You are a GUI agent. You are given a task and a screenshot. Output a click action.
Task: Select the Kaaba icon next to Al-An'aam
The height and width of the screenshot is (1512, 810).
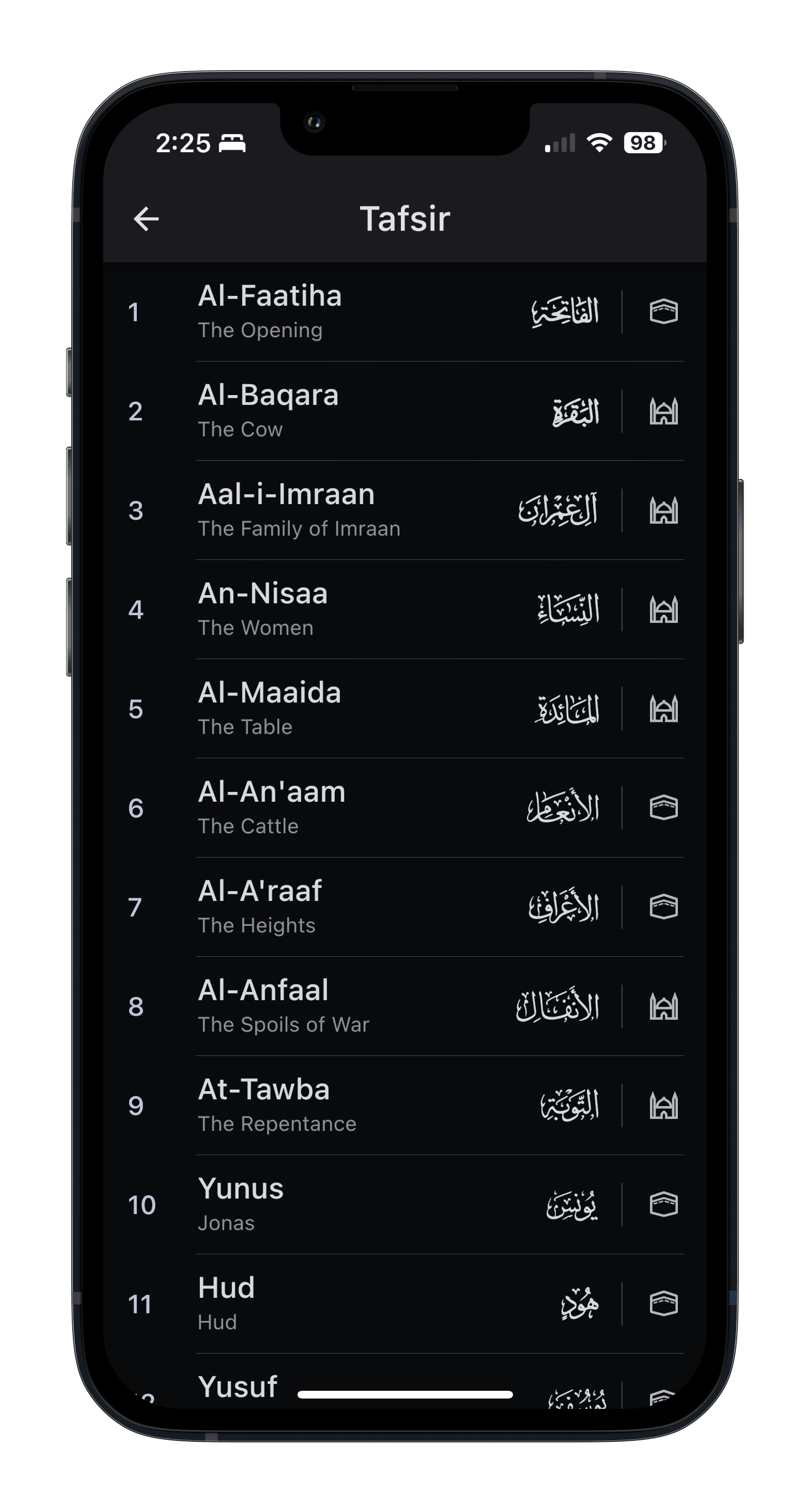(x=663, y=809)
